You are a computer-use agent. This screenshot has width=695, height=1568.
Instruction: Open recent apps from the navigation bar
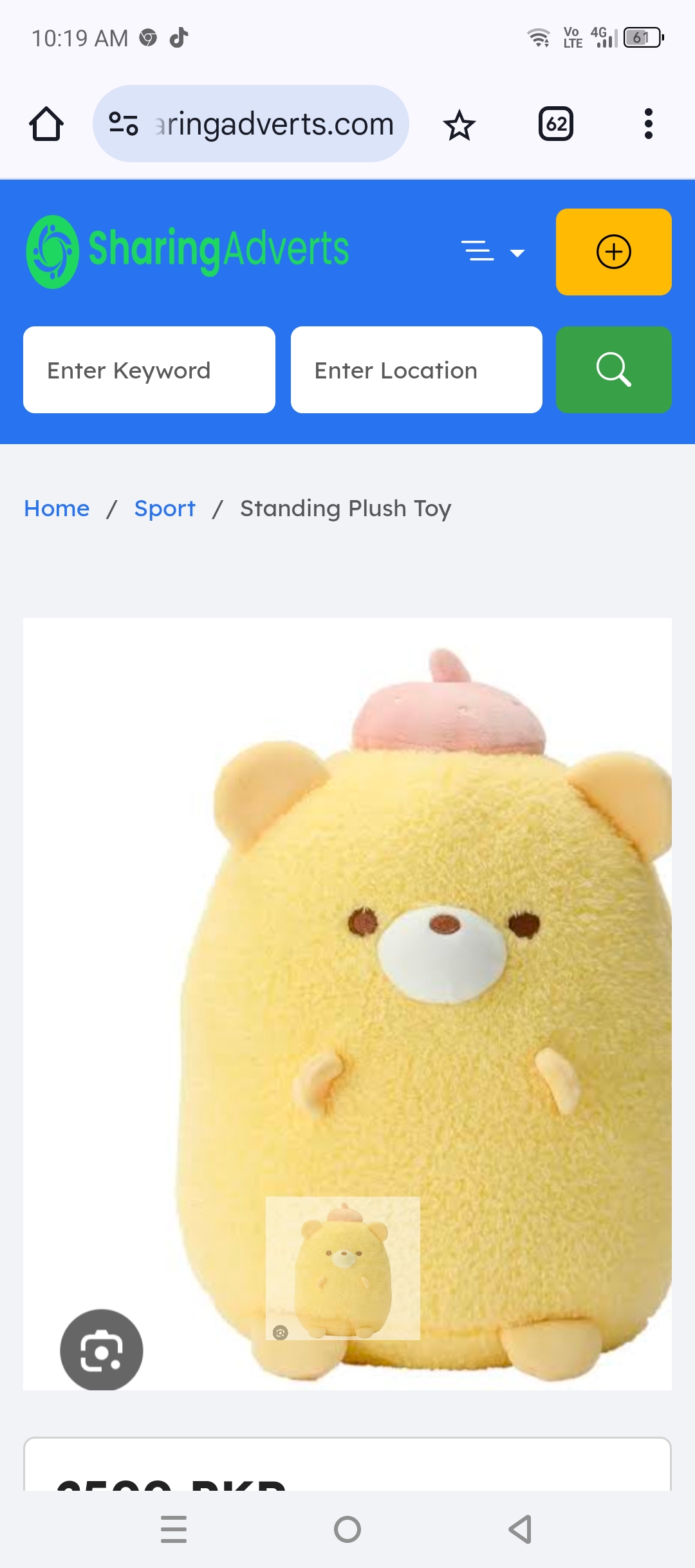click(174, 1529)
